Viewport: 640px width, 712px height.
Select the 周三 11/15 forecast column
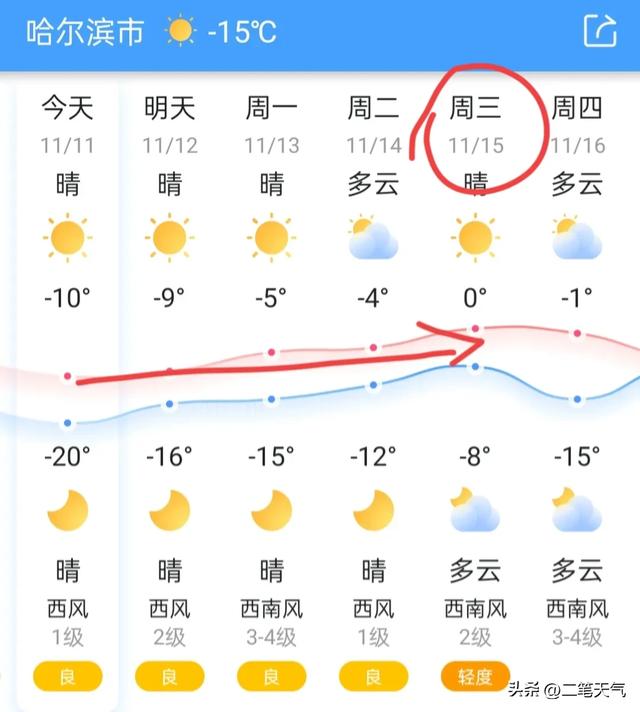[x=476, y=125]
